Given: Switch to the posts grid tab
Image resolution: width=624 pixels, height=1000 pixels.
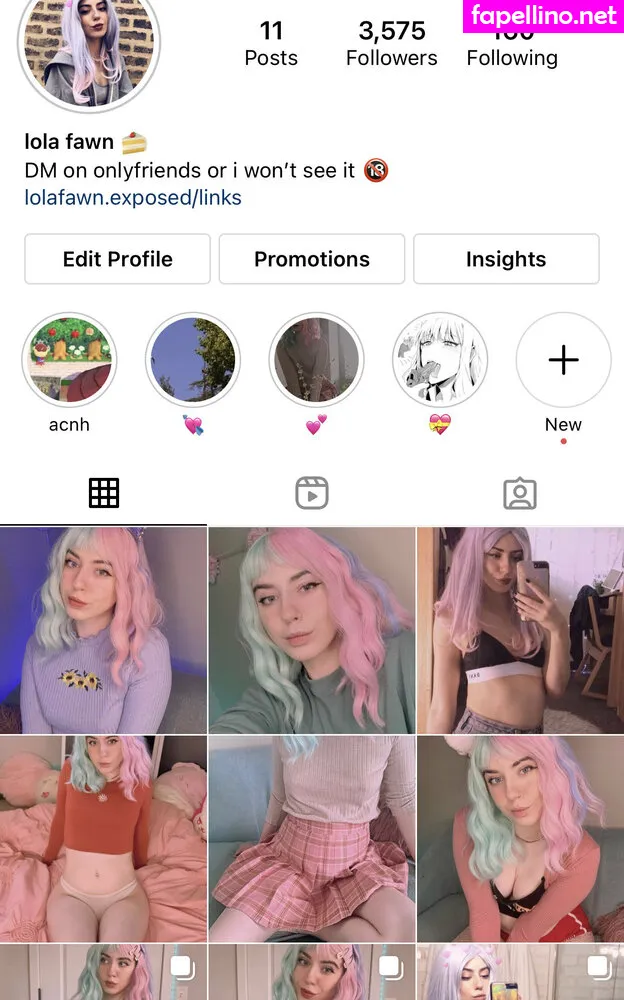Looking at the screenshot, I should pyautogui.click(x=104, y=493).
